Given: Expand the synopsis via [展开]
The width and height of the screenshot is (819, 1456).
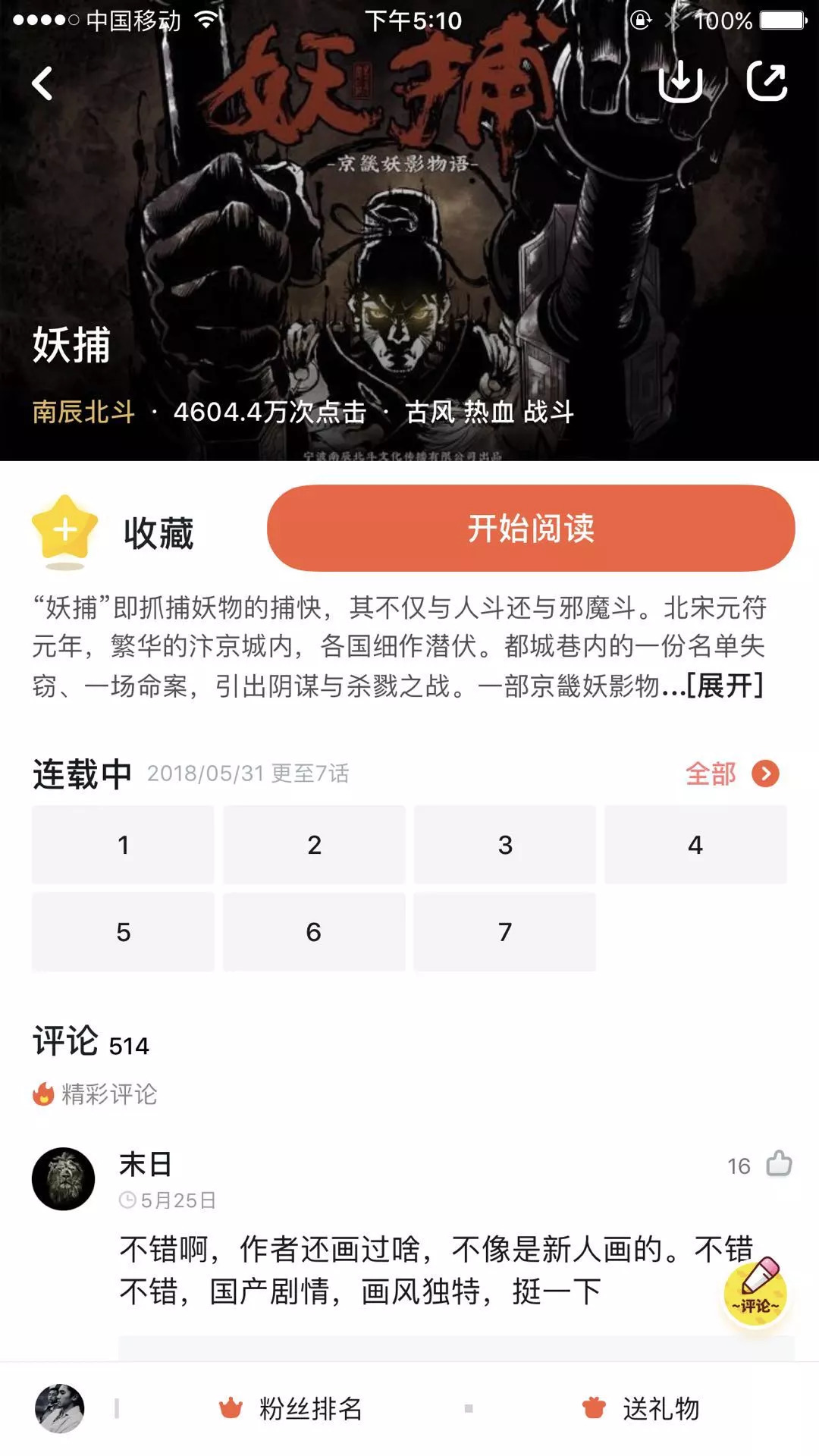Looking at the screenshot, I should pos(725,686).
